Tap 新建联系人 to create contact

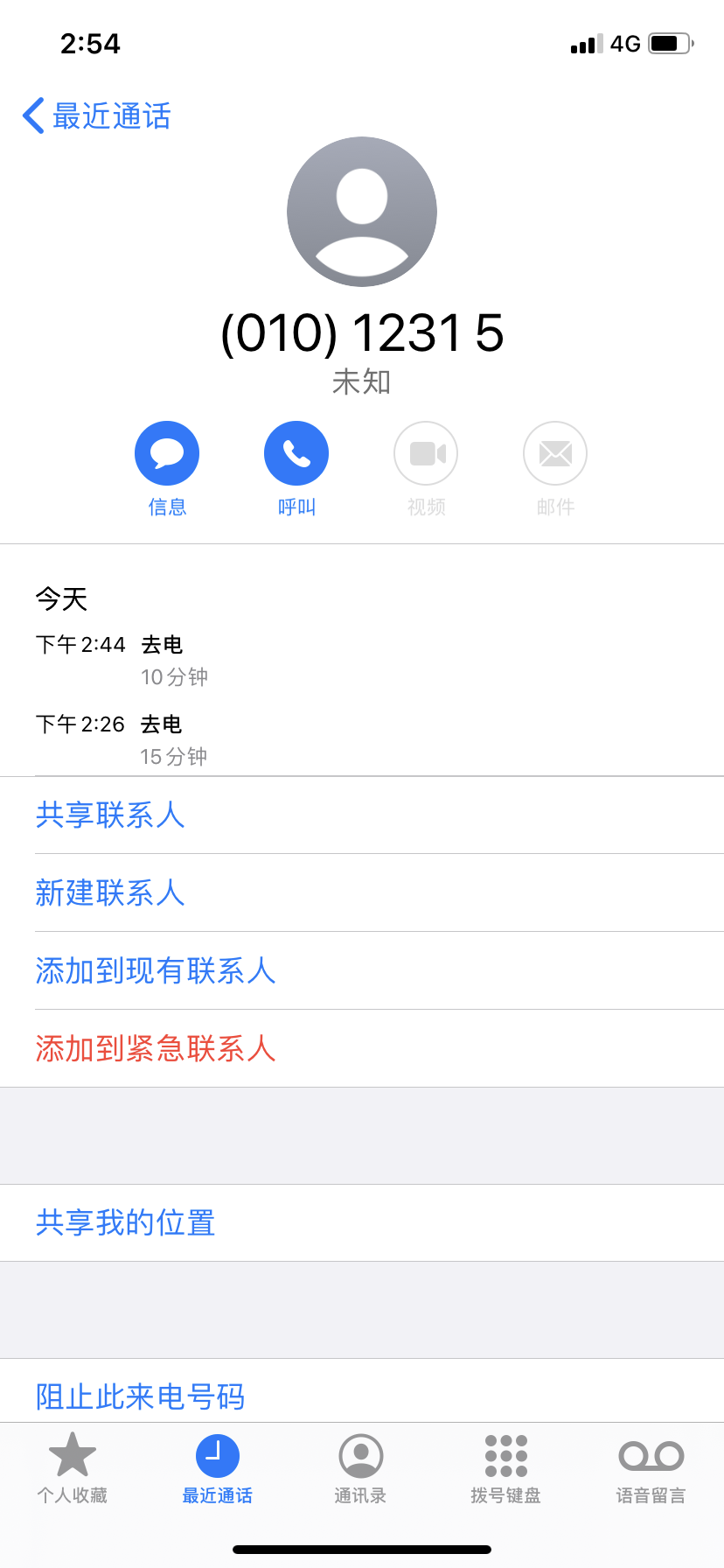coord(109,892)
